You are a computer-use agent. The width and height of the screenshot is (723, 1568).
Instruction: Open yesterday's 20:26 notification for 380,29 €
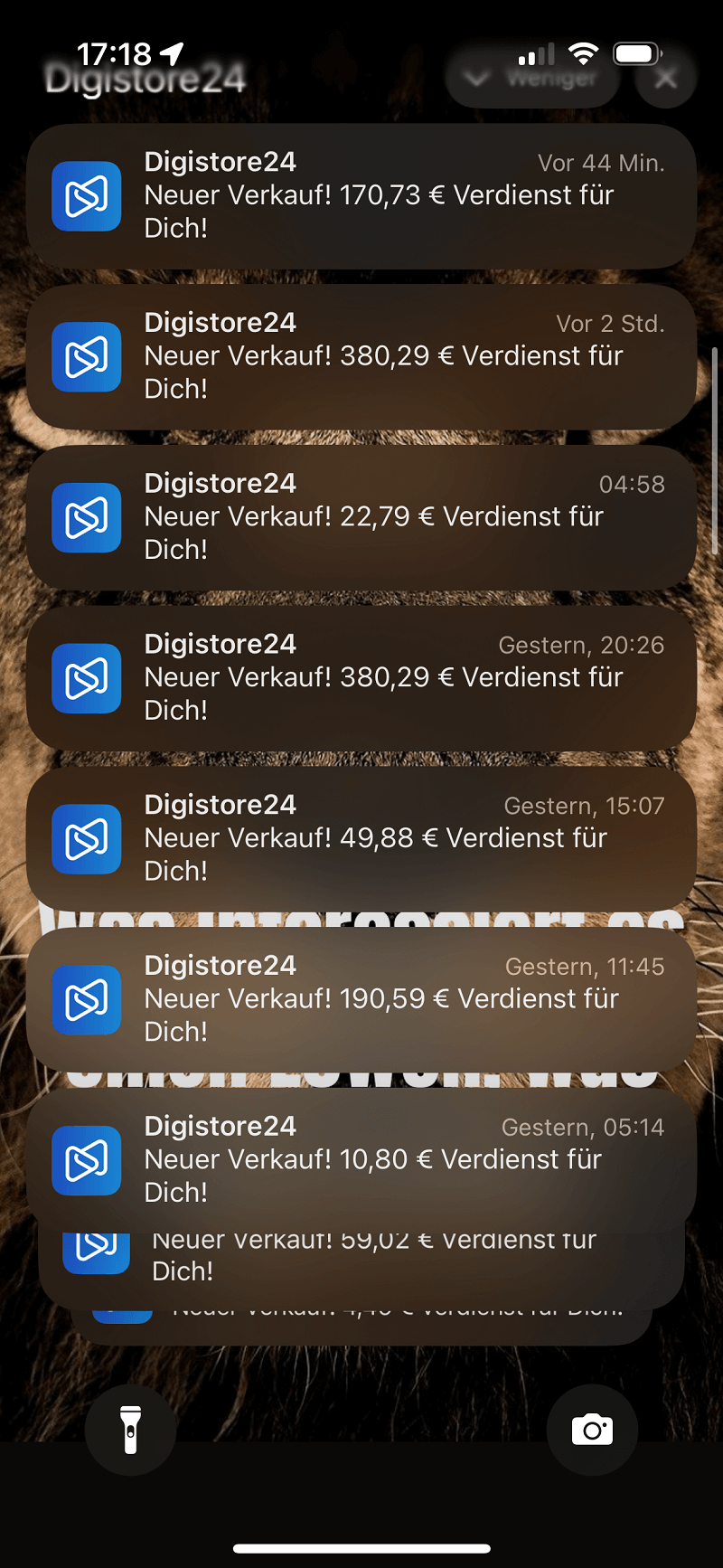(x=361, y=677)
